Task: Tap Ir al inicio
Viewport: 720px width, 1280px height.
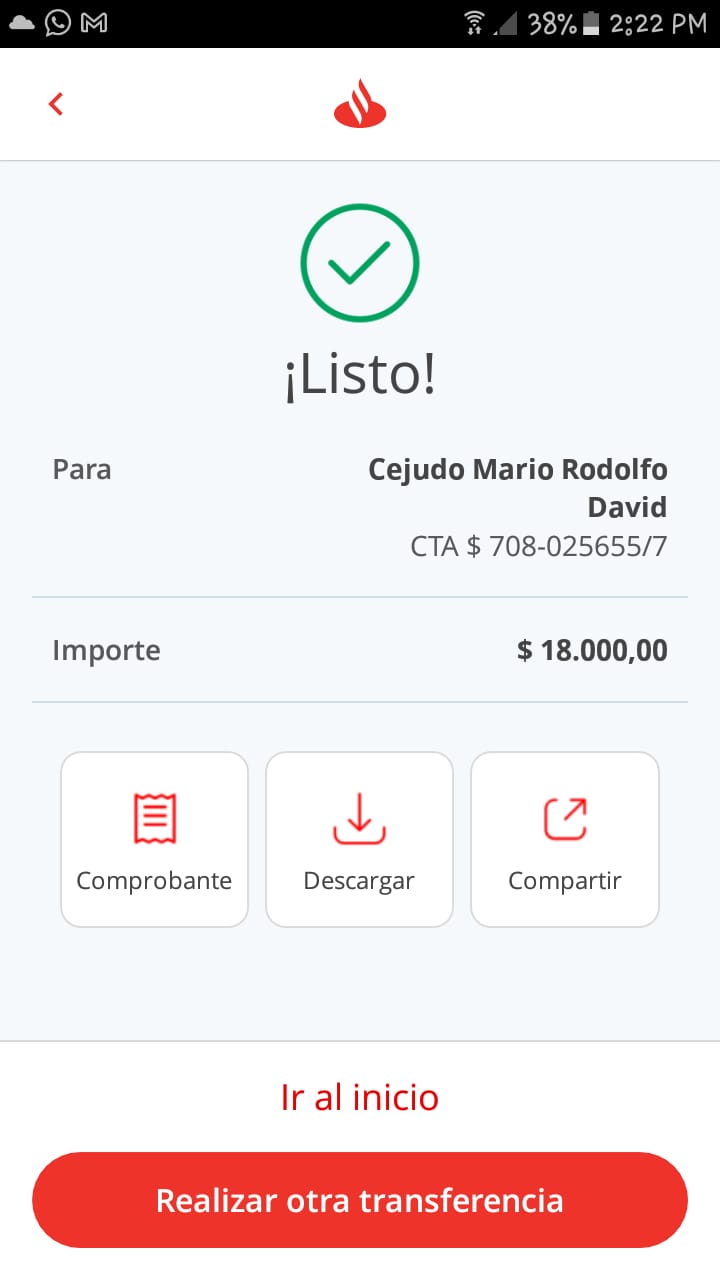Action: click(x=360, y=1097)
